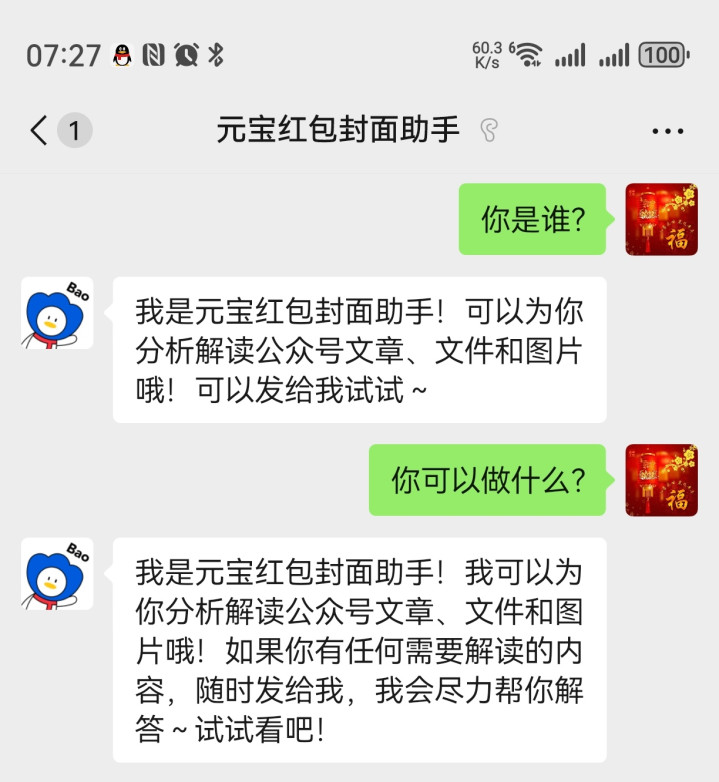
Task: Go back to the chat list
Action: click(x=40, y=130)
